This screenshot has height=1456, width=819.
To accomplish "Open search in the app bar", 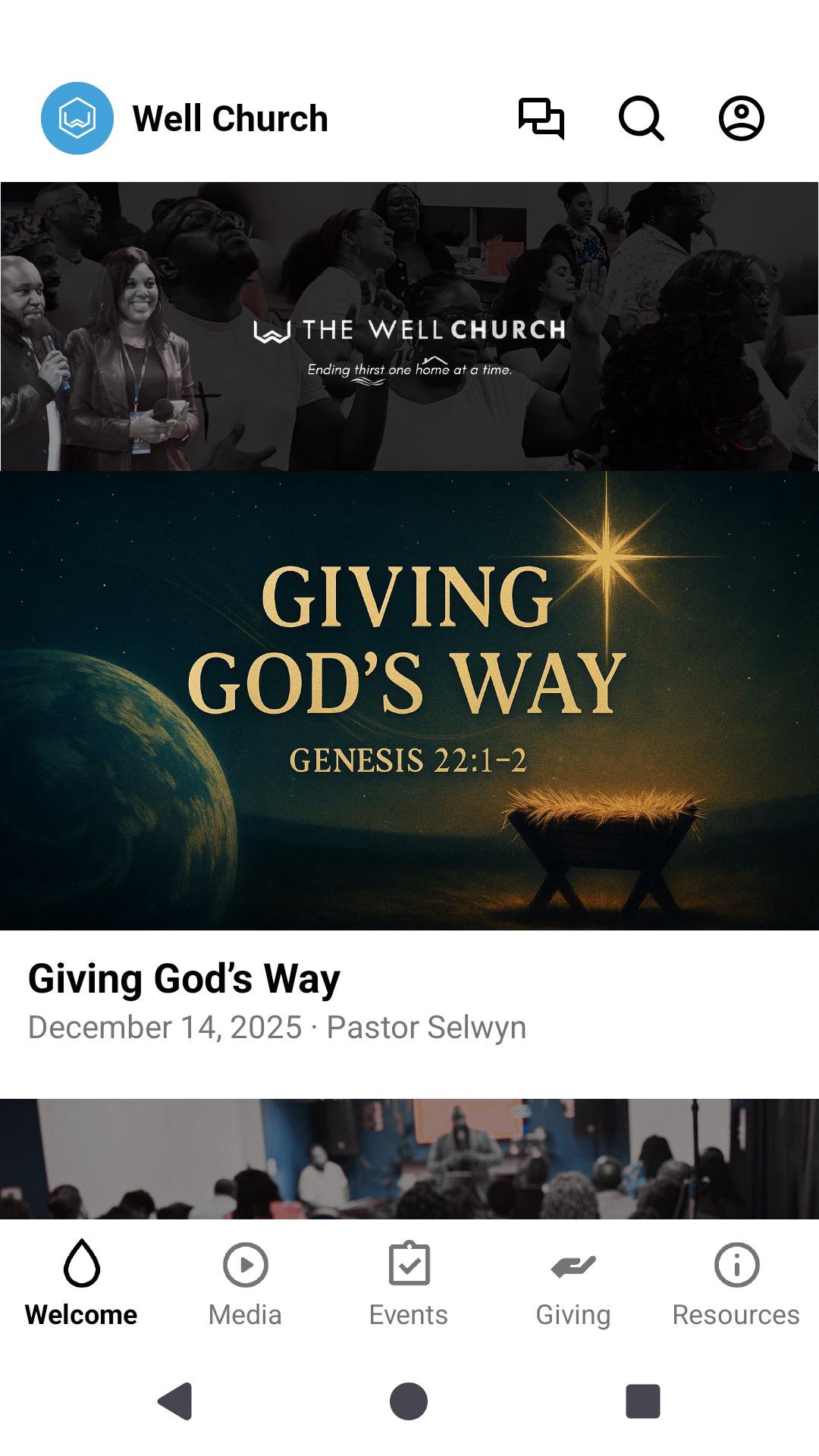I will pyautogui.click(x=642, y=118).
